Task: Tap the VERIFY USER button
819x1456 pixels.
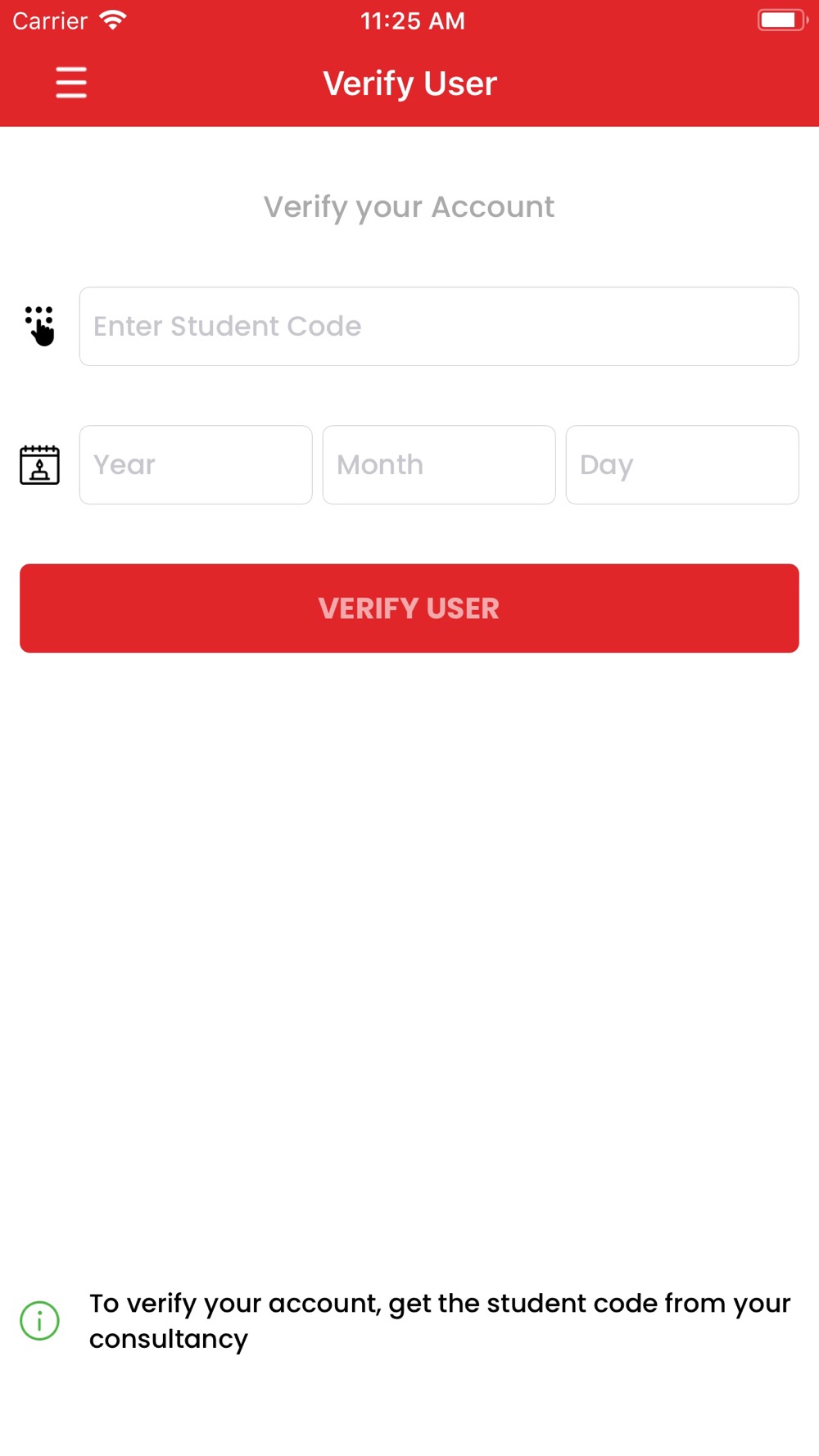Action: (409, 608)
